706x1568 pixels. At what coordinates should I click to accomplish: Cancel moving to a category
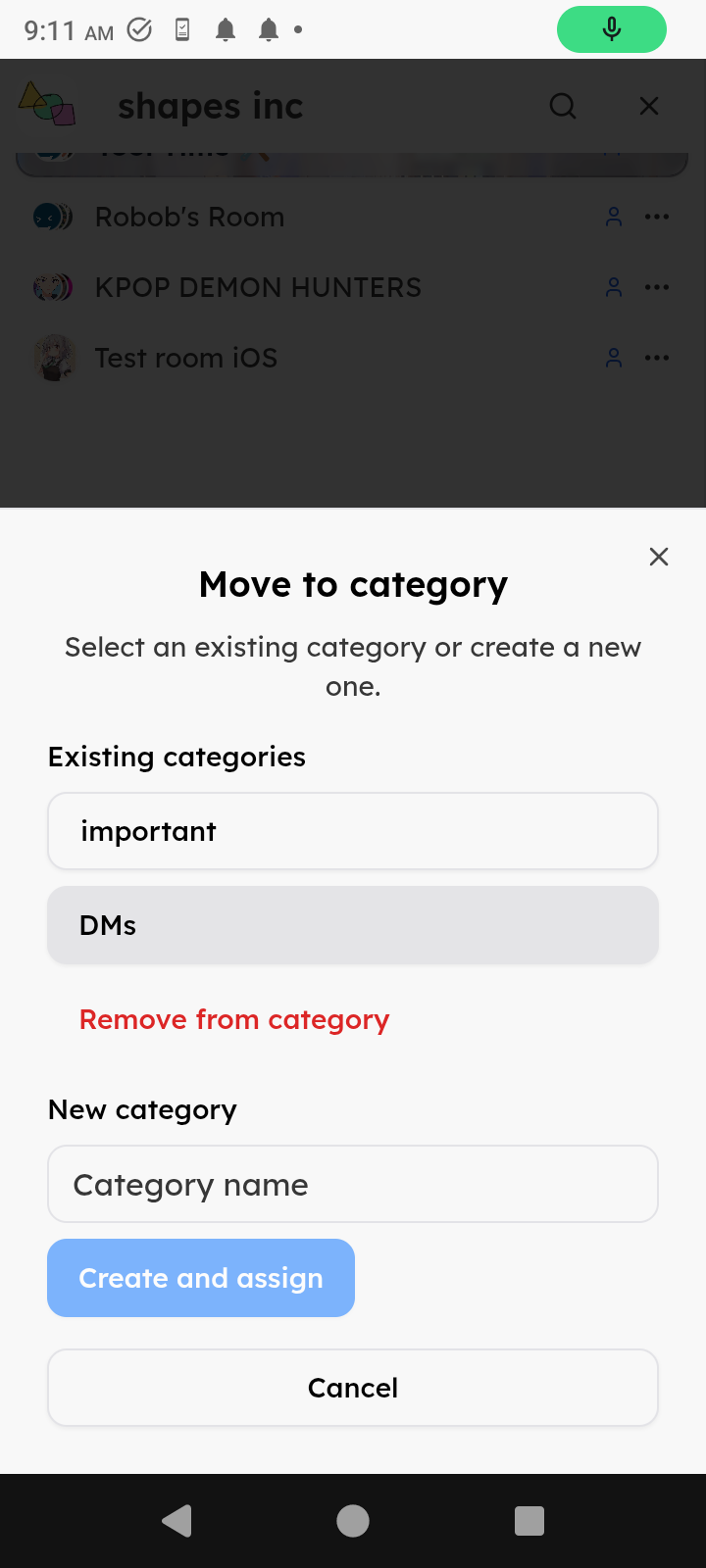click(353, 1388)
